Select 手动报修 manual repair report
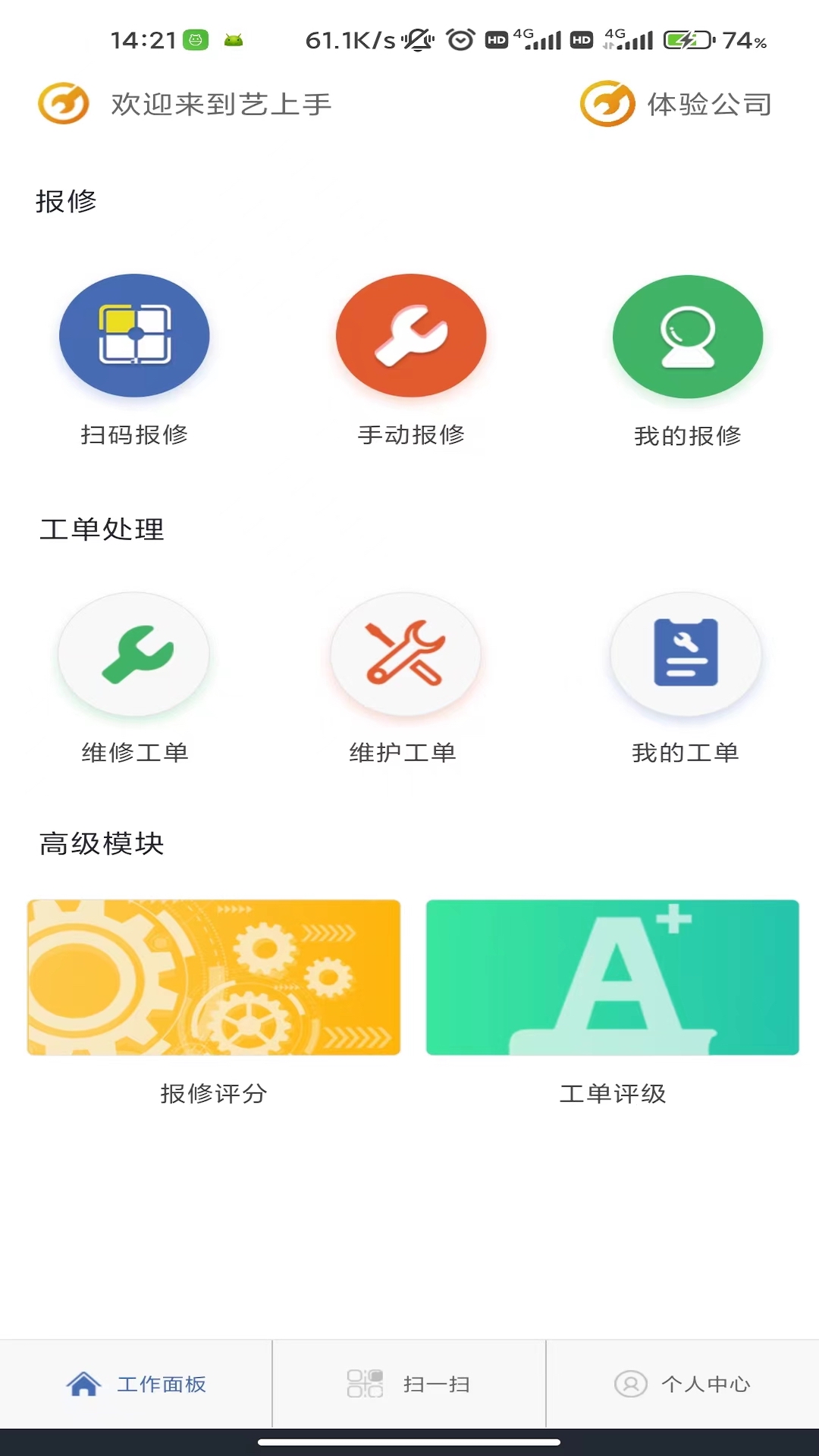Image resolution: width=819 pixels, height=1456 pixels. [x=411, y=337]
